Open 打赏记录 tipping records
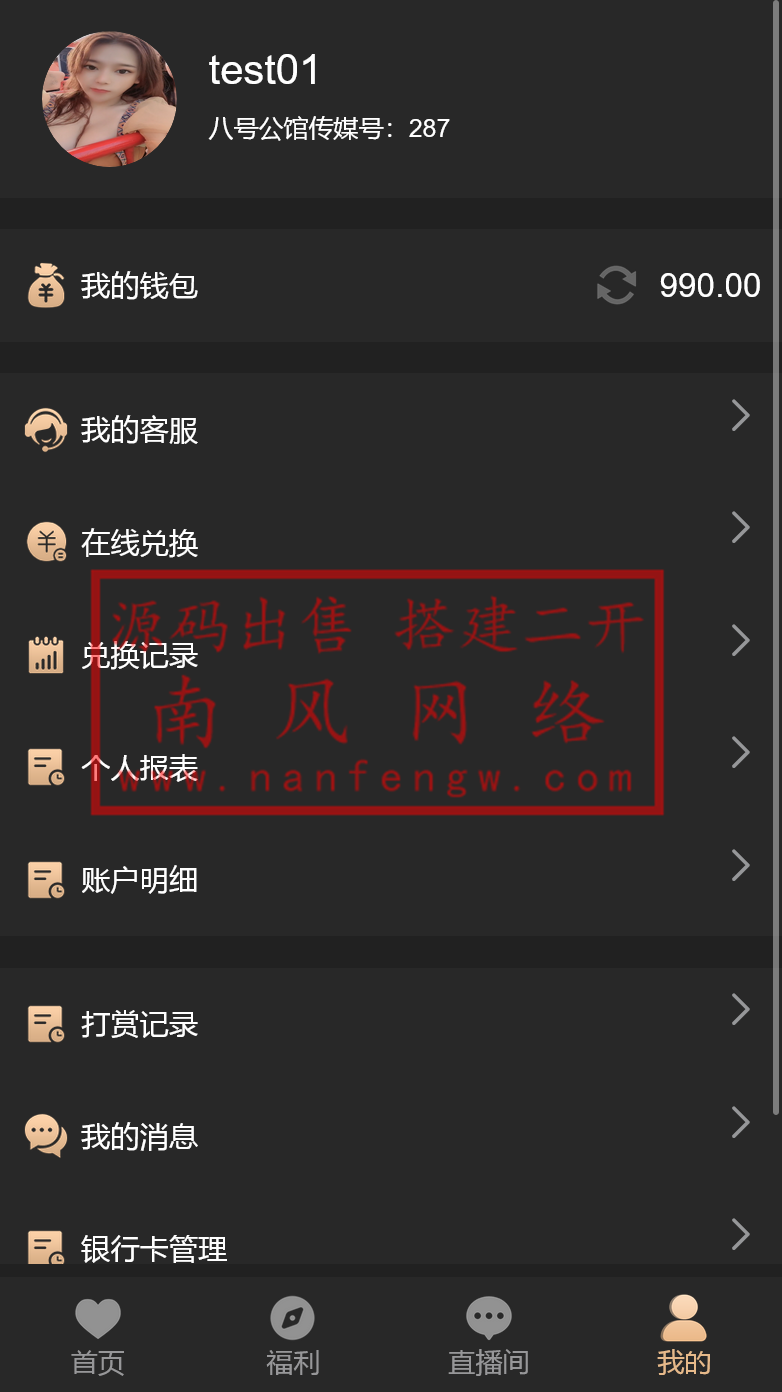The height and width of the screenshot is (1392, 782). (x=139, y=1024)
